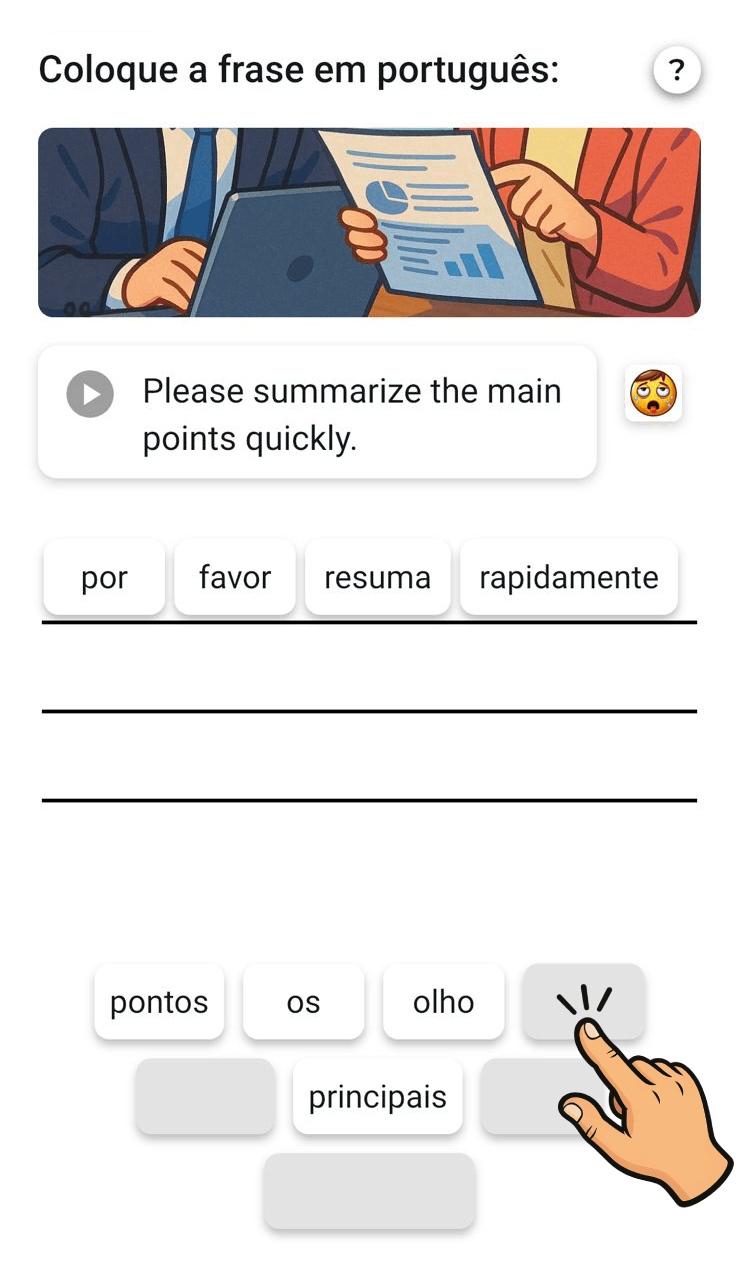
Task: Choose the word tile 'resuma'
Action: coord(377,577)
